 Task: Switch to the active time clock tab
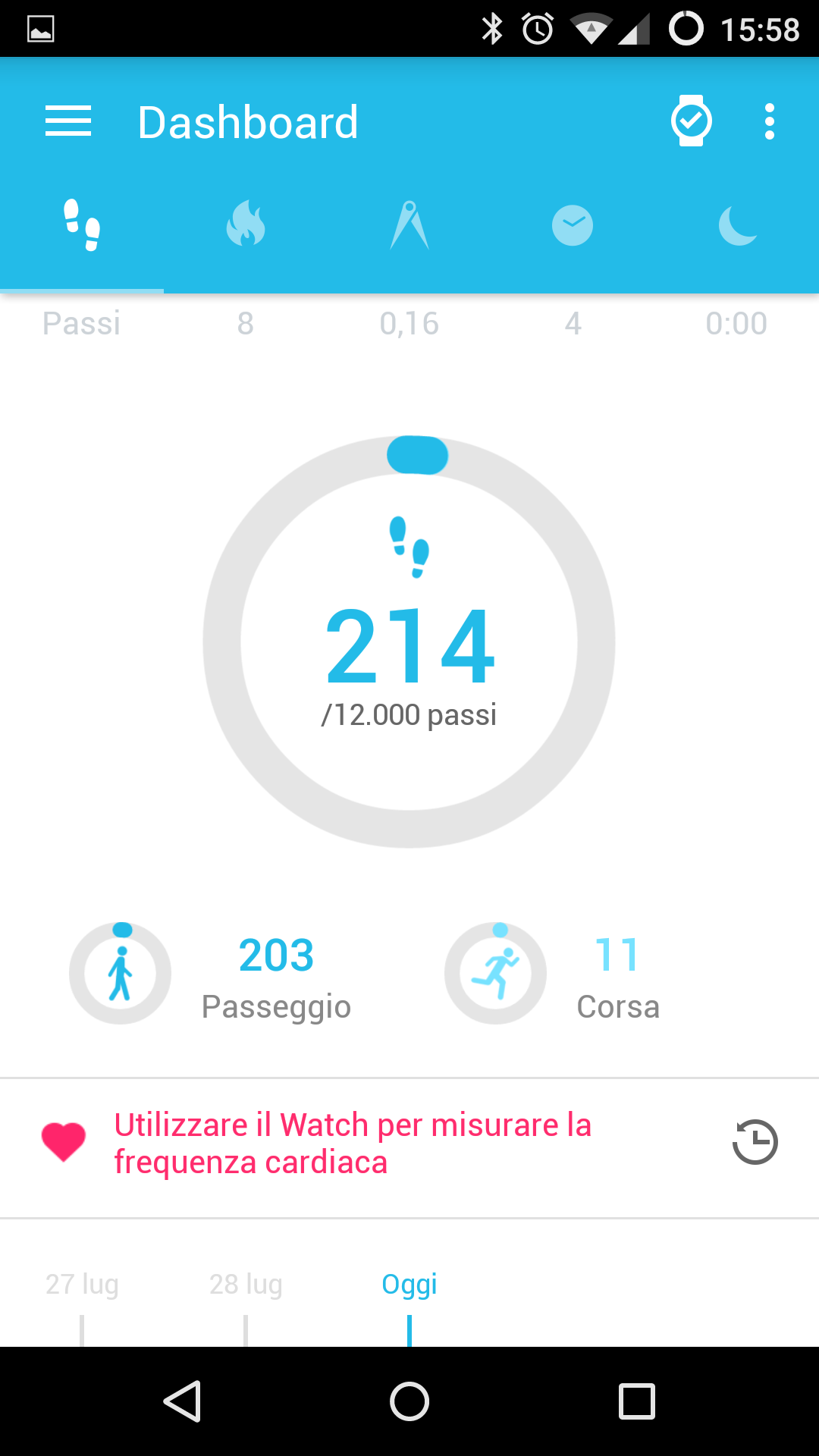point(573,225)
